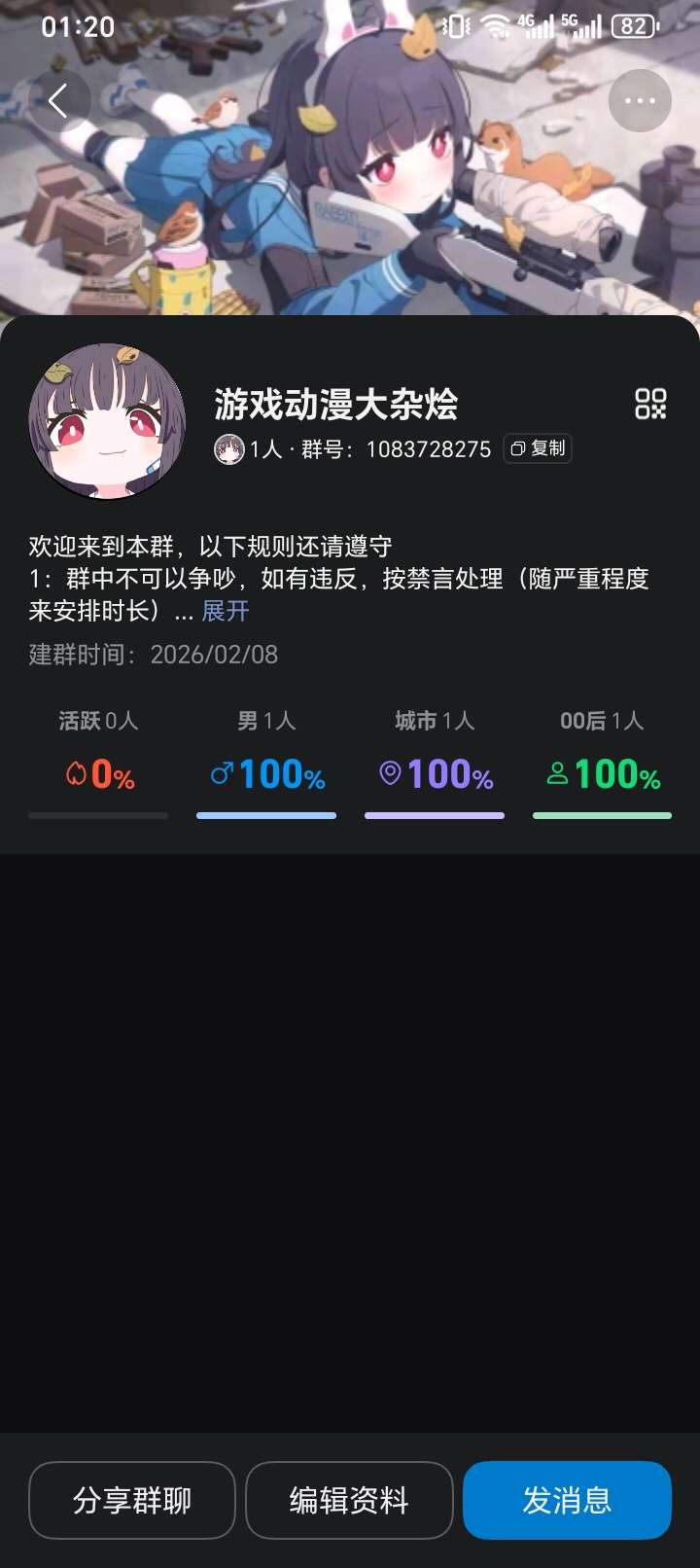Expand the group rules with 展开
This screenshot has height=1568, width=700.
(226, 611)
